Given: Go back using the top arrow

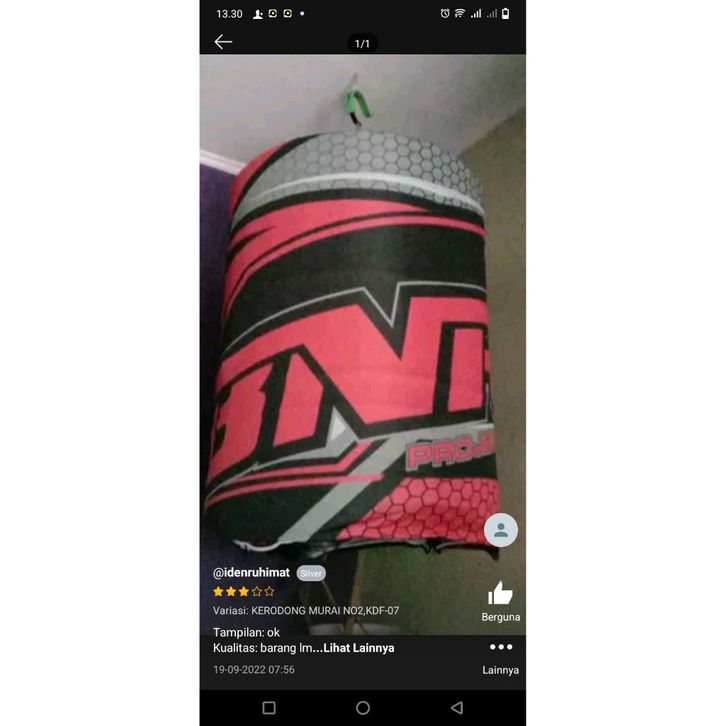Looking at the screenshot, I should 223,42.
